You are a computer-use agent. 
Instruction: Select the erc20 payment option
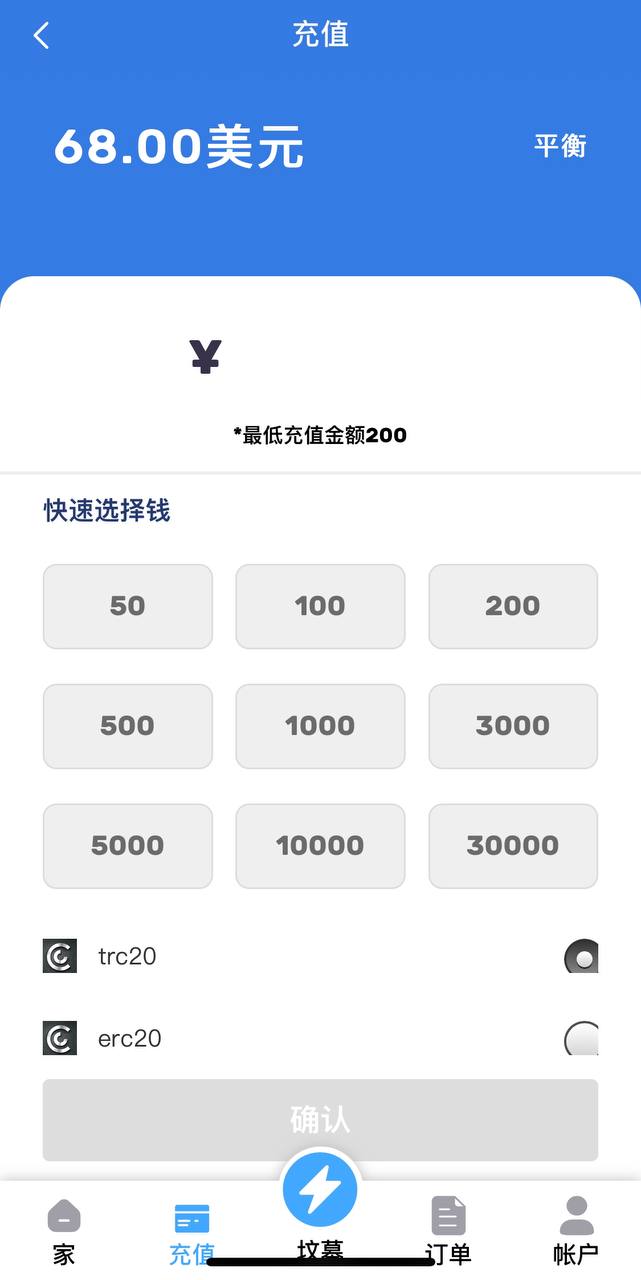point(581,1039)
